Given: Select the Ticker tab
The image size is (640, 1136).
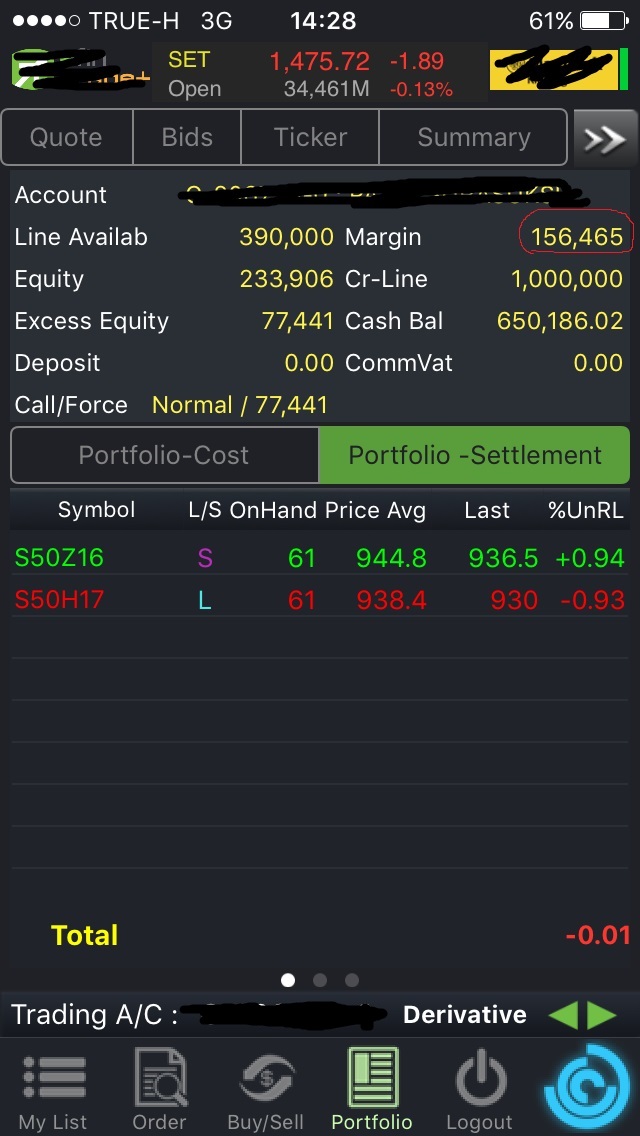Looking at the screenshot, I should click(x=310, y=138).
